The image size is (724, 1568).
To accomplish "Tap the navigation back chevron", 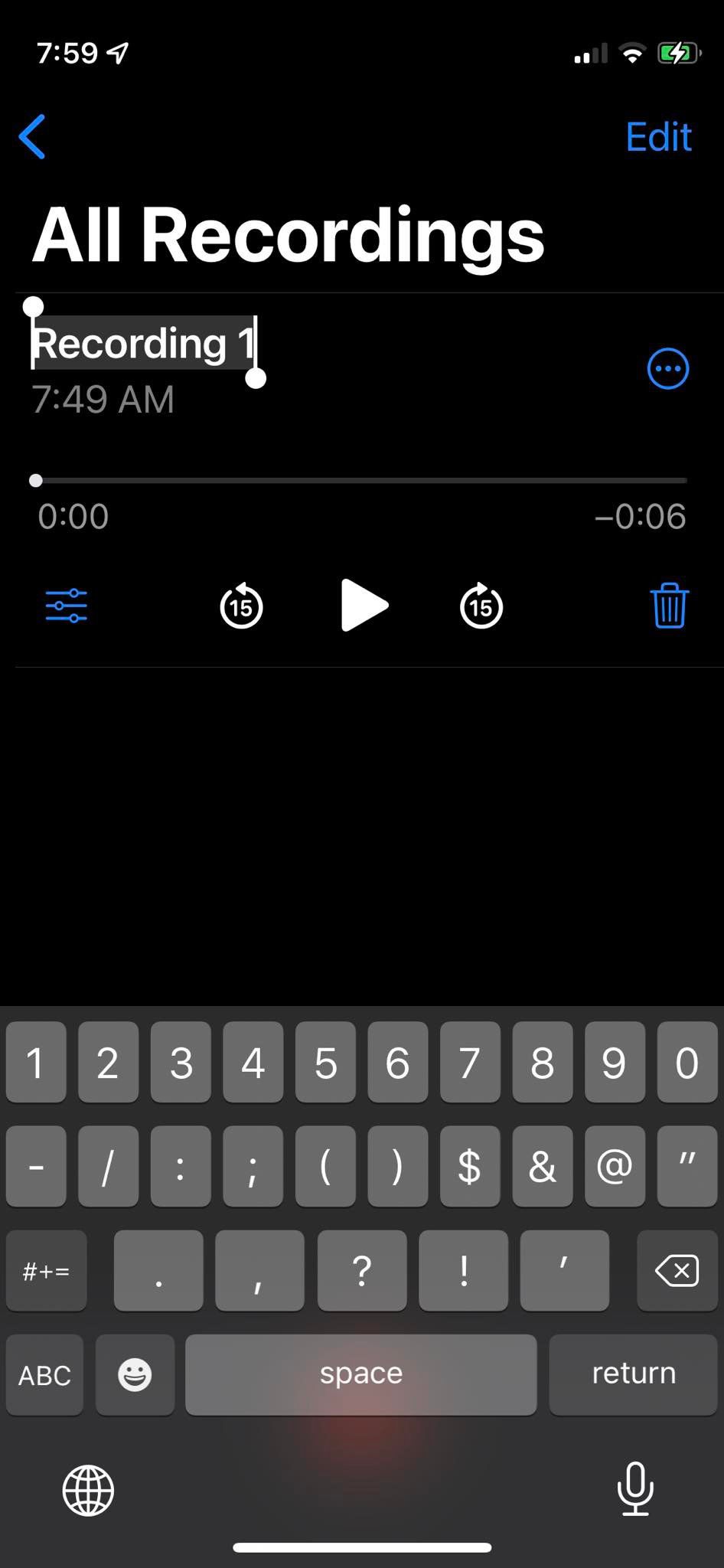I will pos(31,136).
